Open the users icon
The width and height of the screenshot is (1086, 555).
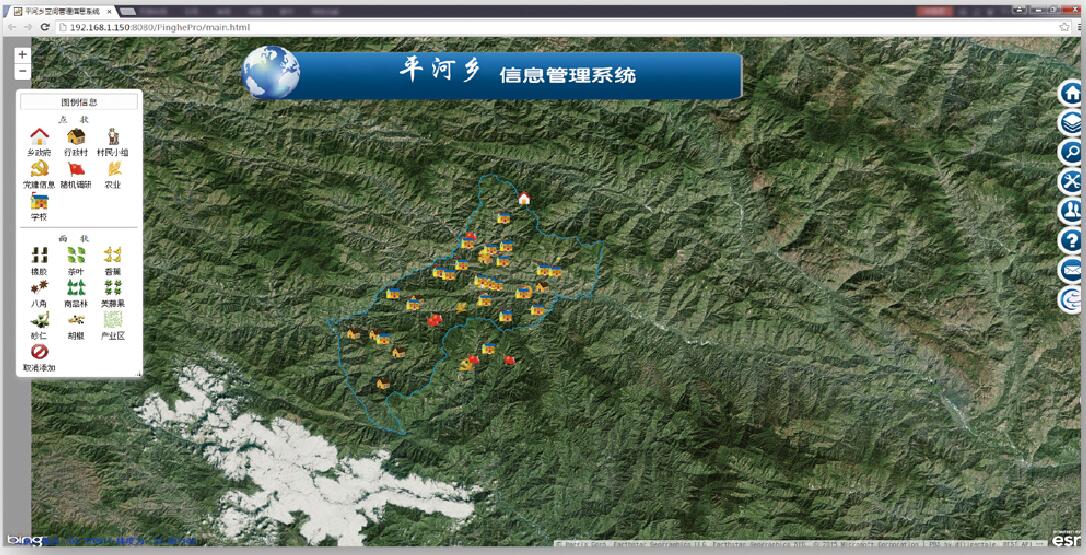point(1072,211)
